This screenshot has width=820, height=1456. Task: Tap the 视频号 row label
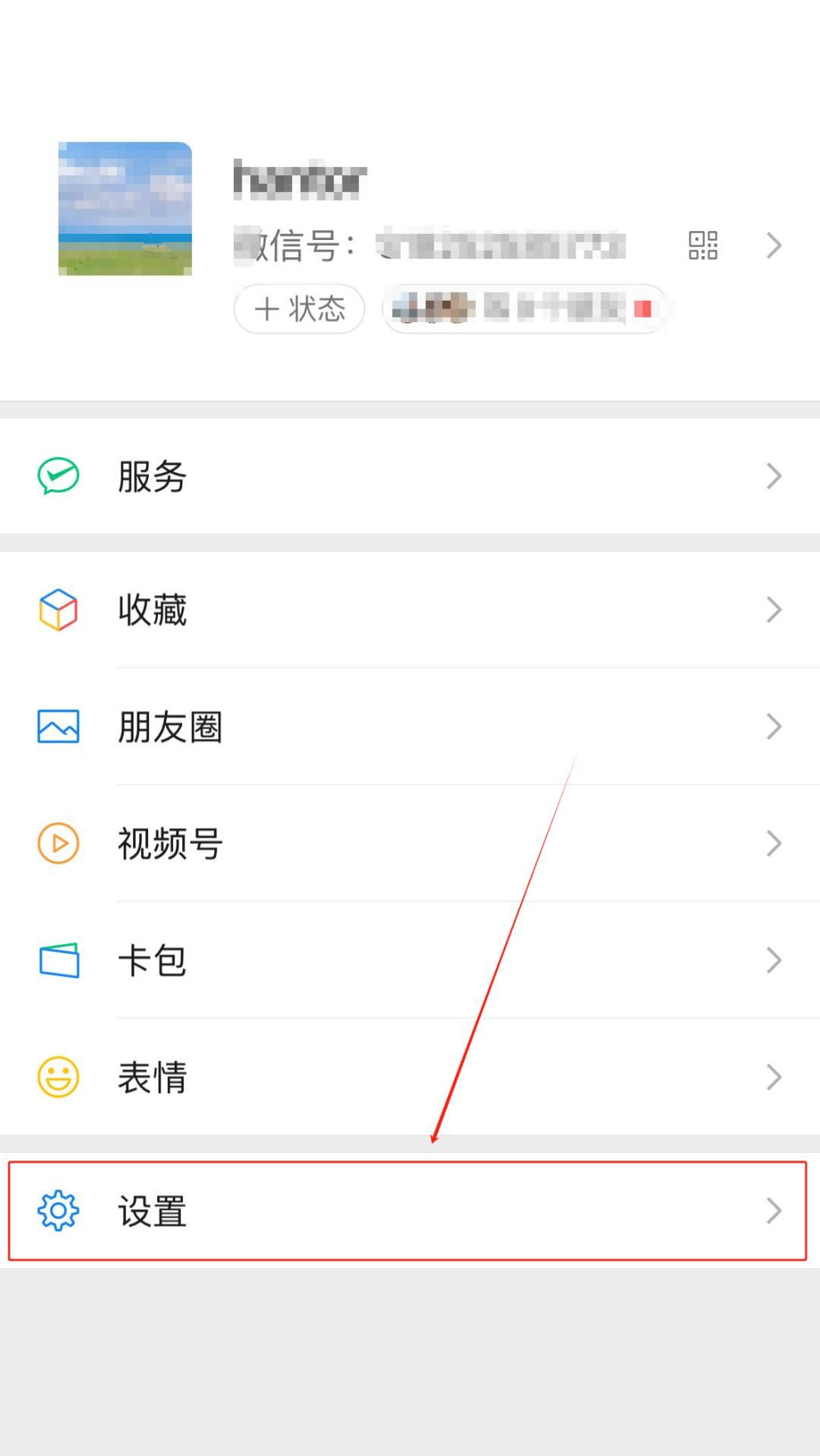(170, 843)
